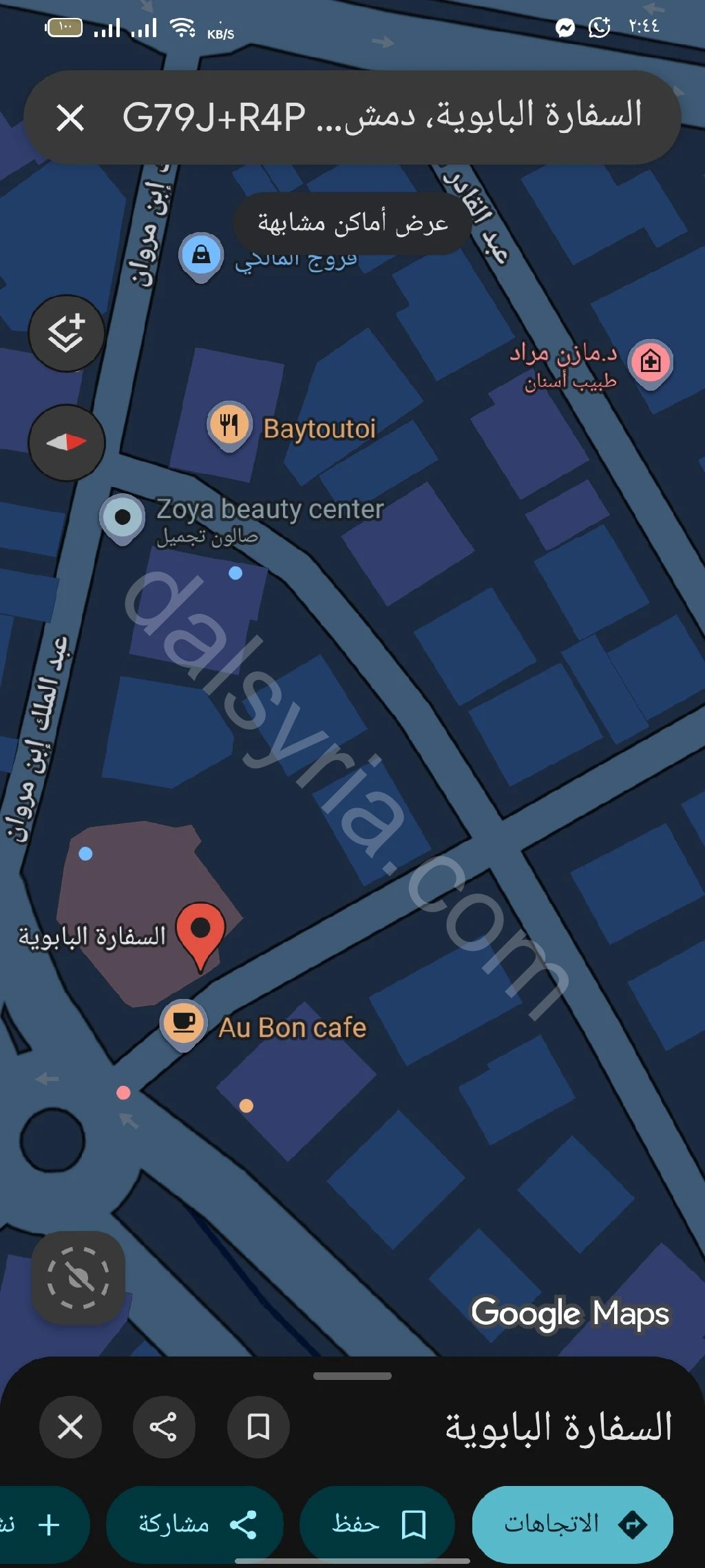Tap the round share icon on sheet

[x=163, y=1427]
